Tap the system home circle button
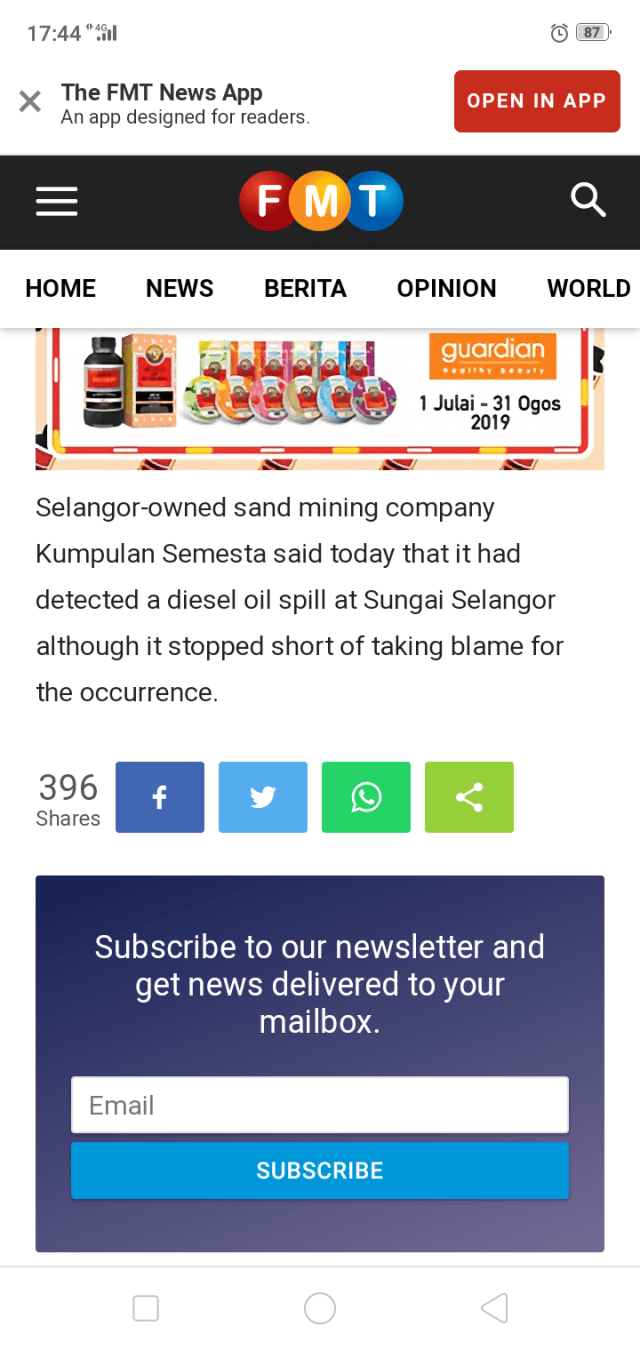The image size is (640, 1351). 320,1308
